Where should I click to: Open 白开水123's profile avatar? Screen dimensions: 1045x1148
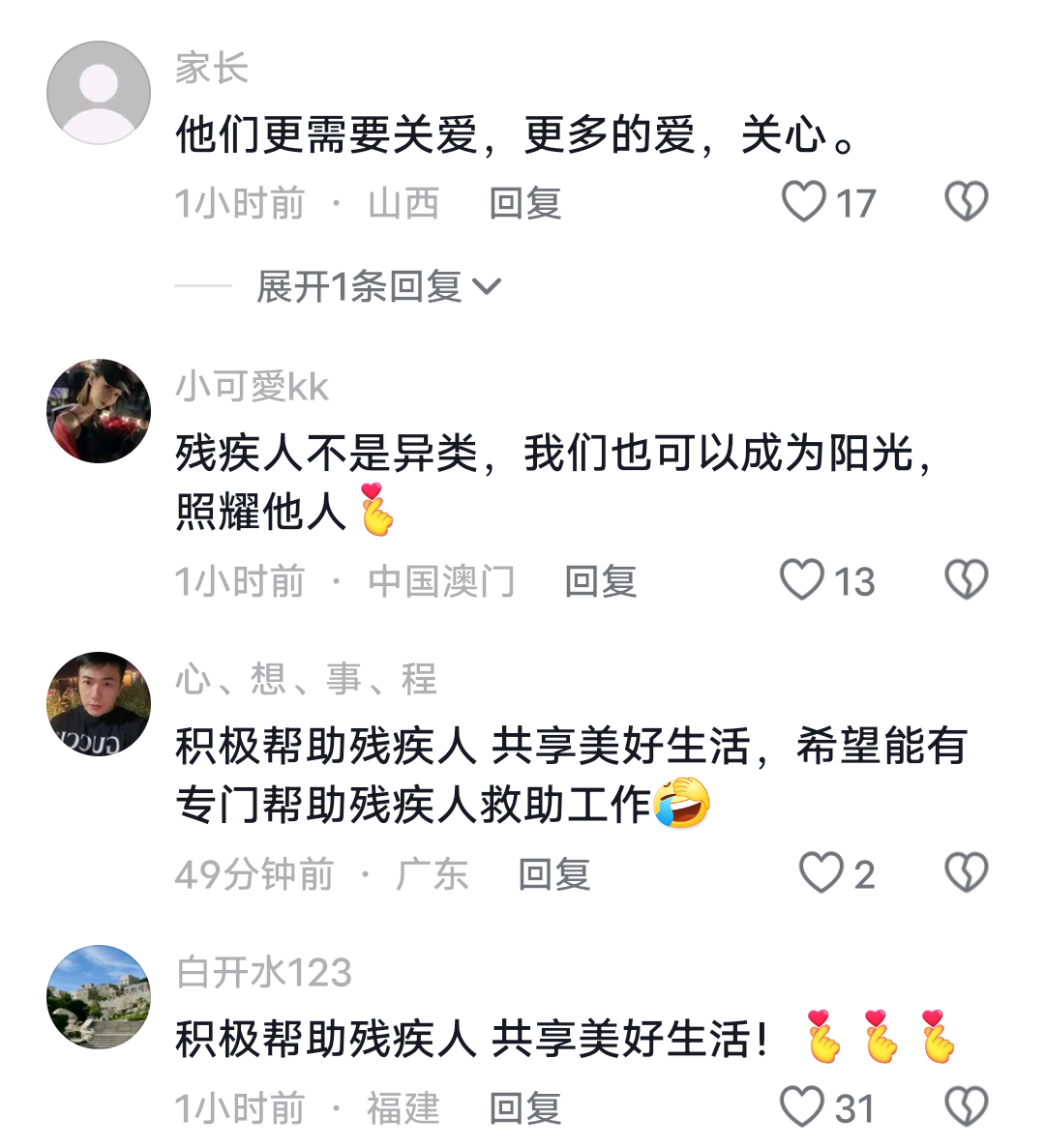[99, 997]
